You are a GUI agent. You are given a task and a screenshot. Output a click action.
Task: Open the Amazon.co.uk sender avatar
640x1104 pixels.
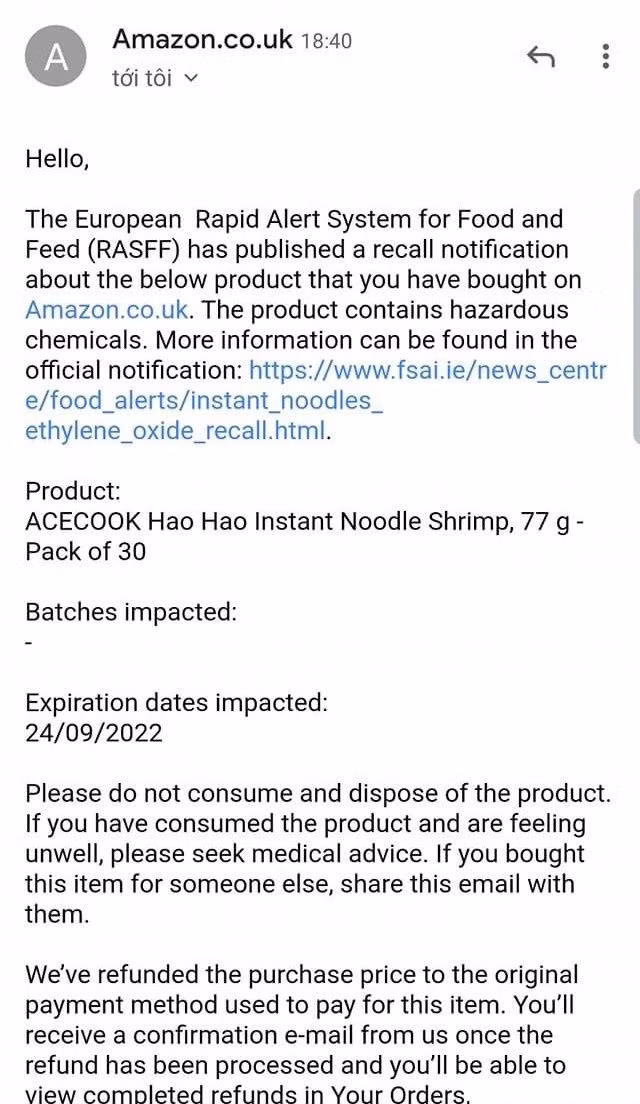point(57,58)
